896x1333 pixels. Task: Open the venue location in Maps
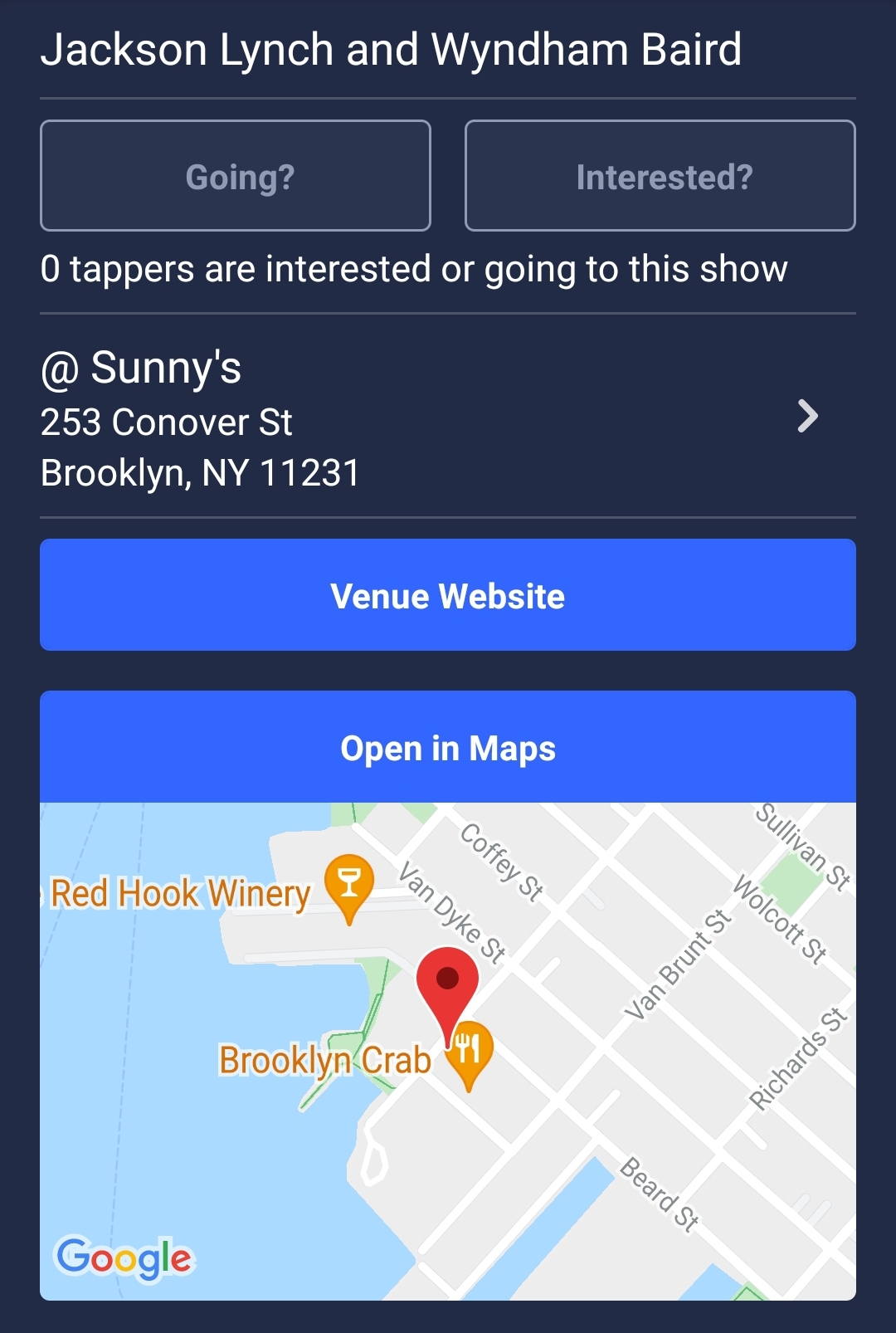click(448, 748)
